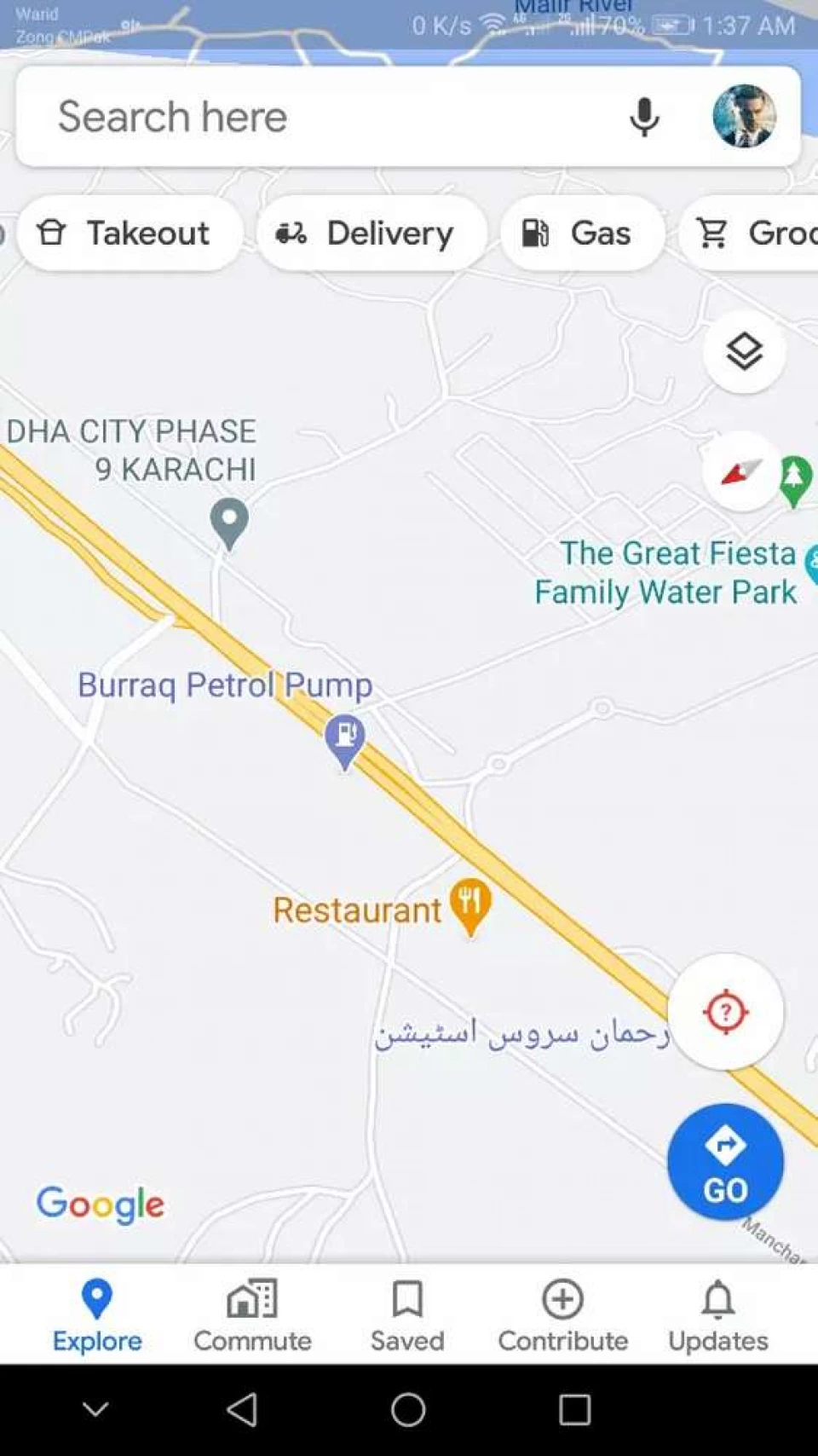Tap the GO directions button

pyautogui.click(x=725, y=1162)
